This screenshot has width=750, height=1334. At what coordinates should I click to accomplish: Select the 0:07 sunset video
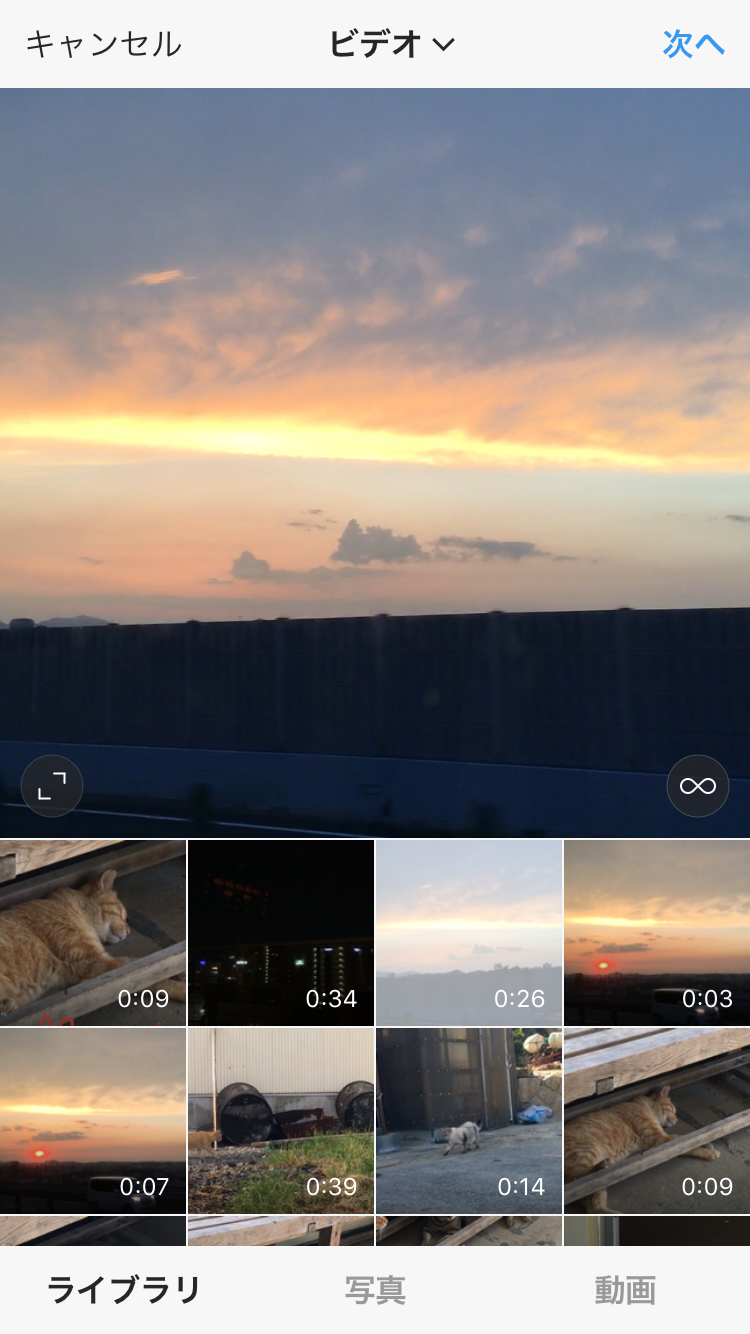93,1120
